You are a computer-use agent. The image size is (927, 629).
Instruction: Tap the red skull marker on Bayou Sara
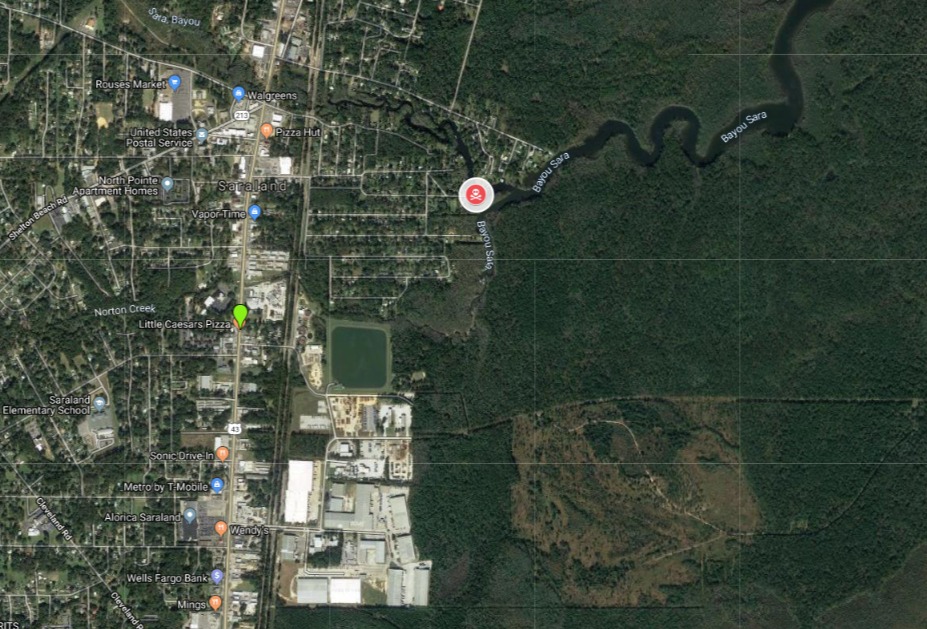pyautogui.click(x=477, y=194)
